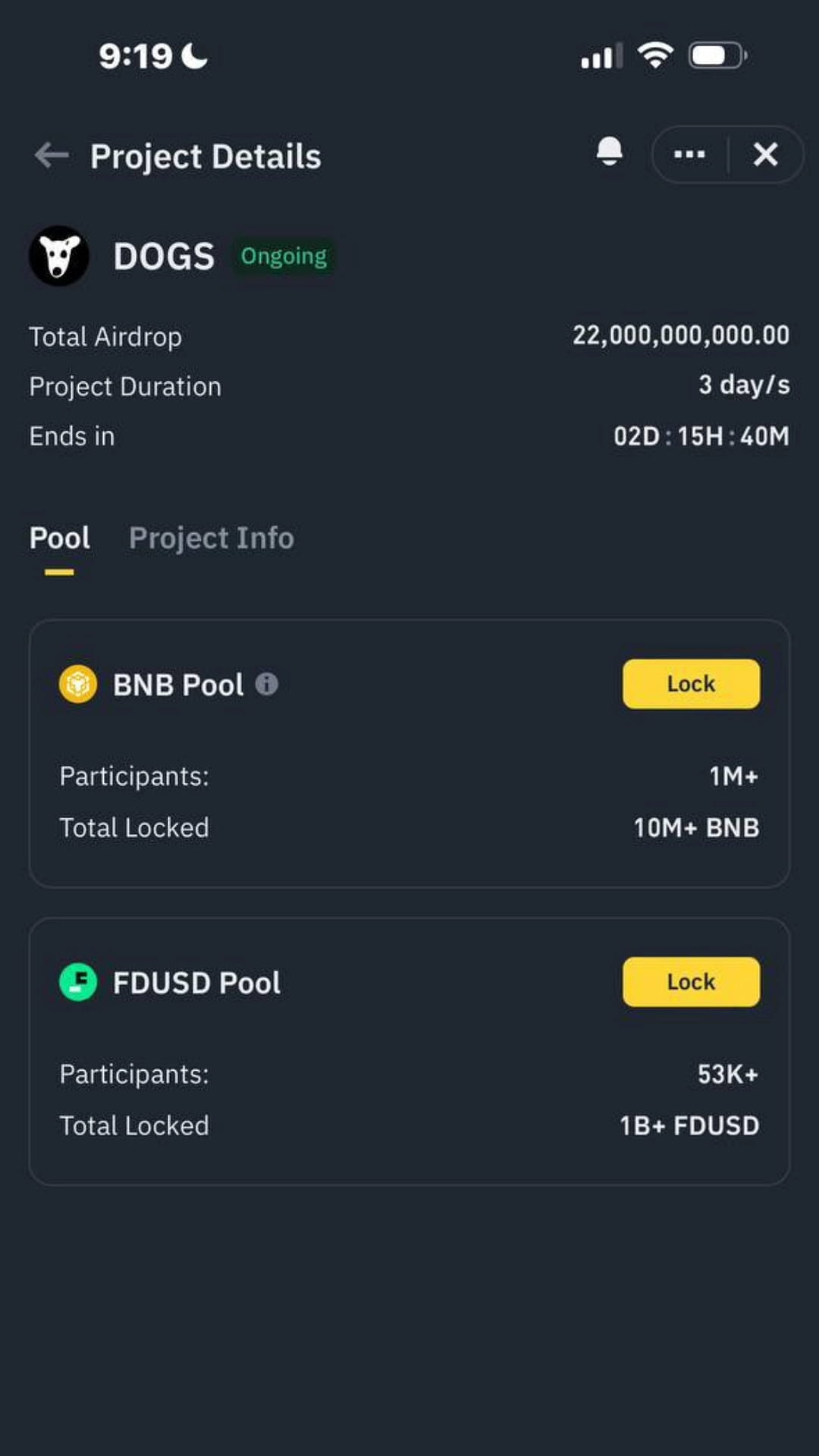The width and height of the screenshot is (819, 1456).
Task: Click the Ongoing status badge
Action: coord(284,256)
